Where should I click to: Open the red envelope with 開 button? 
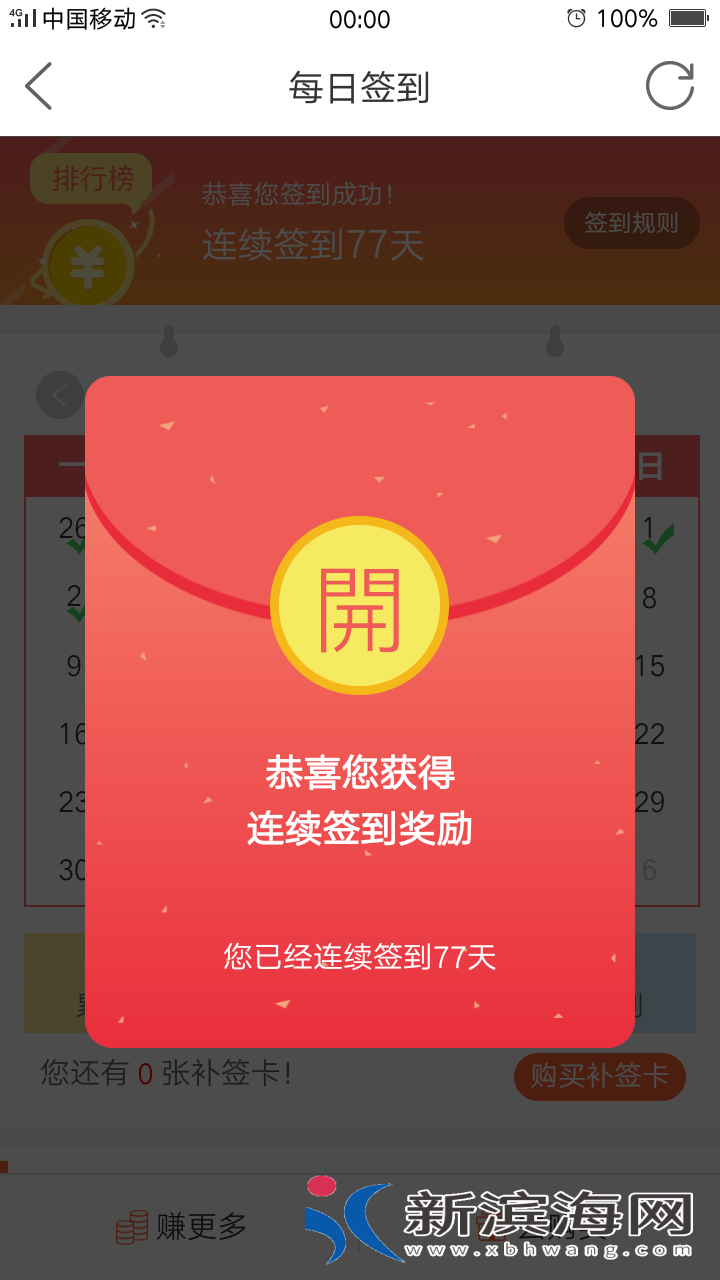tap(360, 605)
